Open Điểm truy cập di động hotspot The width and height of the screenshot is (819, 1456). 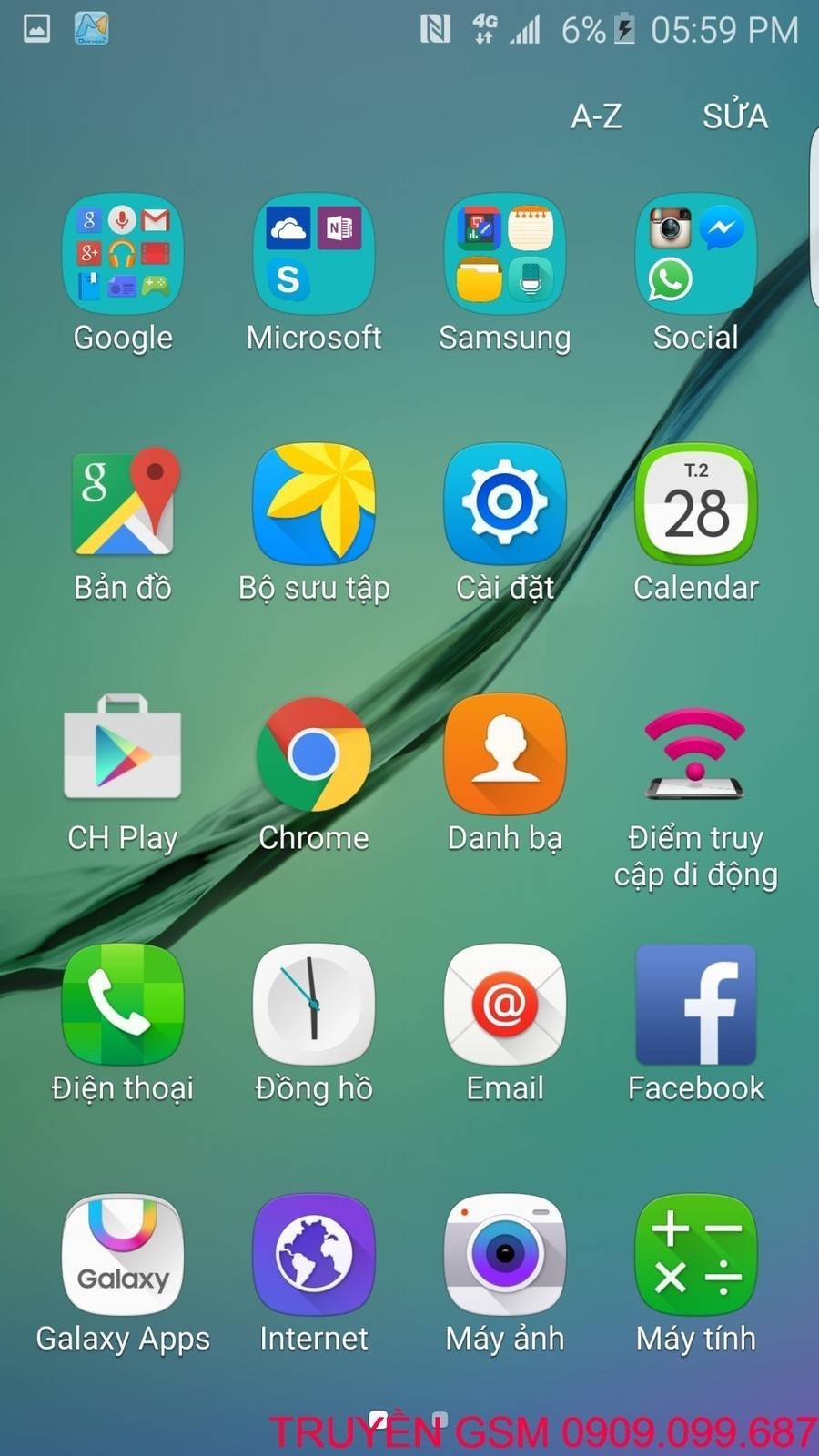(x=696, y=753)
